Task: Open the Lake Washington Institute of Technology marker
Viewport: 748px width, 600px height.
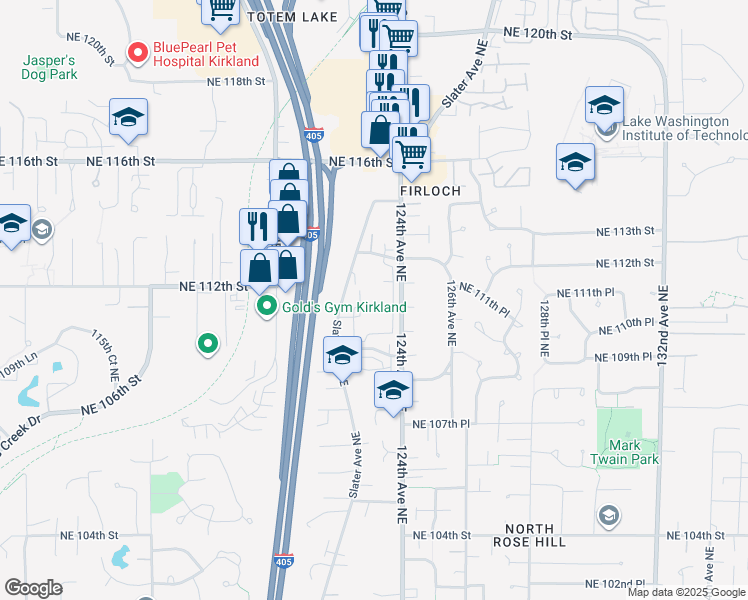Action: (605, 105)
